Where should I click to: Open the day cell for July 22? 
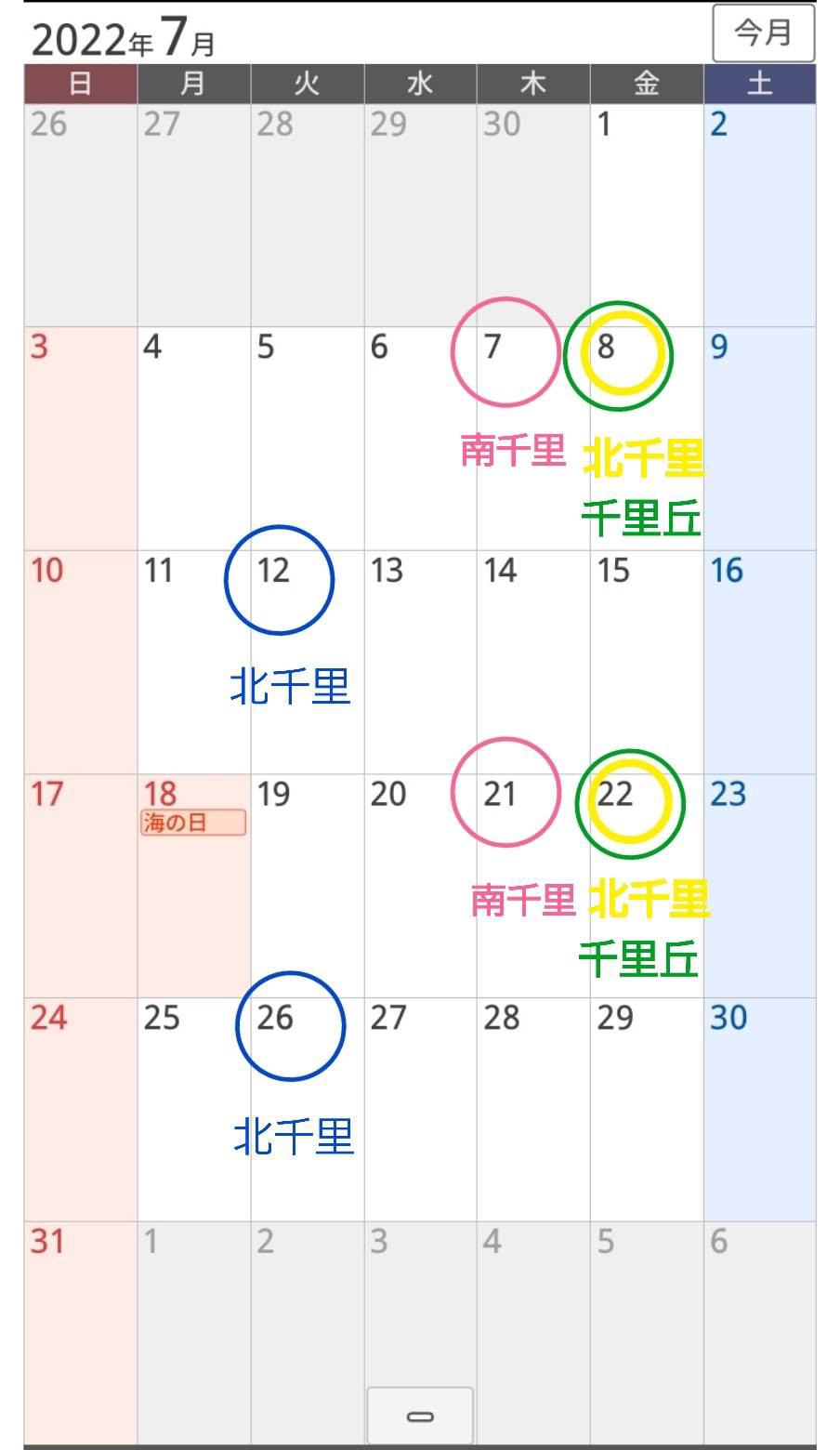[646, 883]
